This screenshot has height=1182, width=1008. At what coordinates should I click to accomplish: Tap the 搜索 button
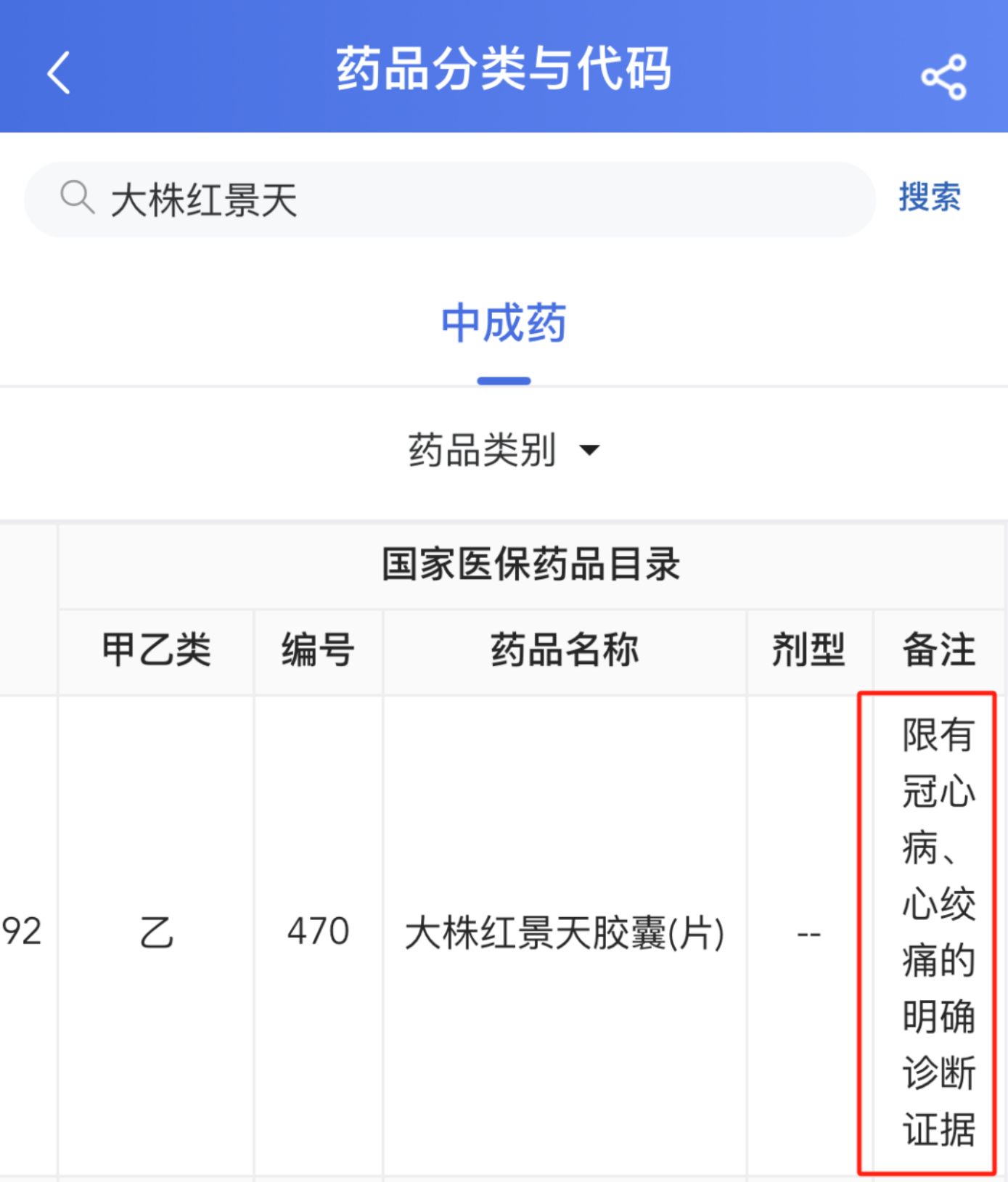(x=930, y=198)
